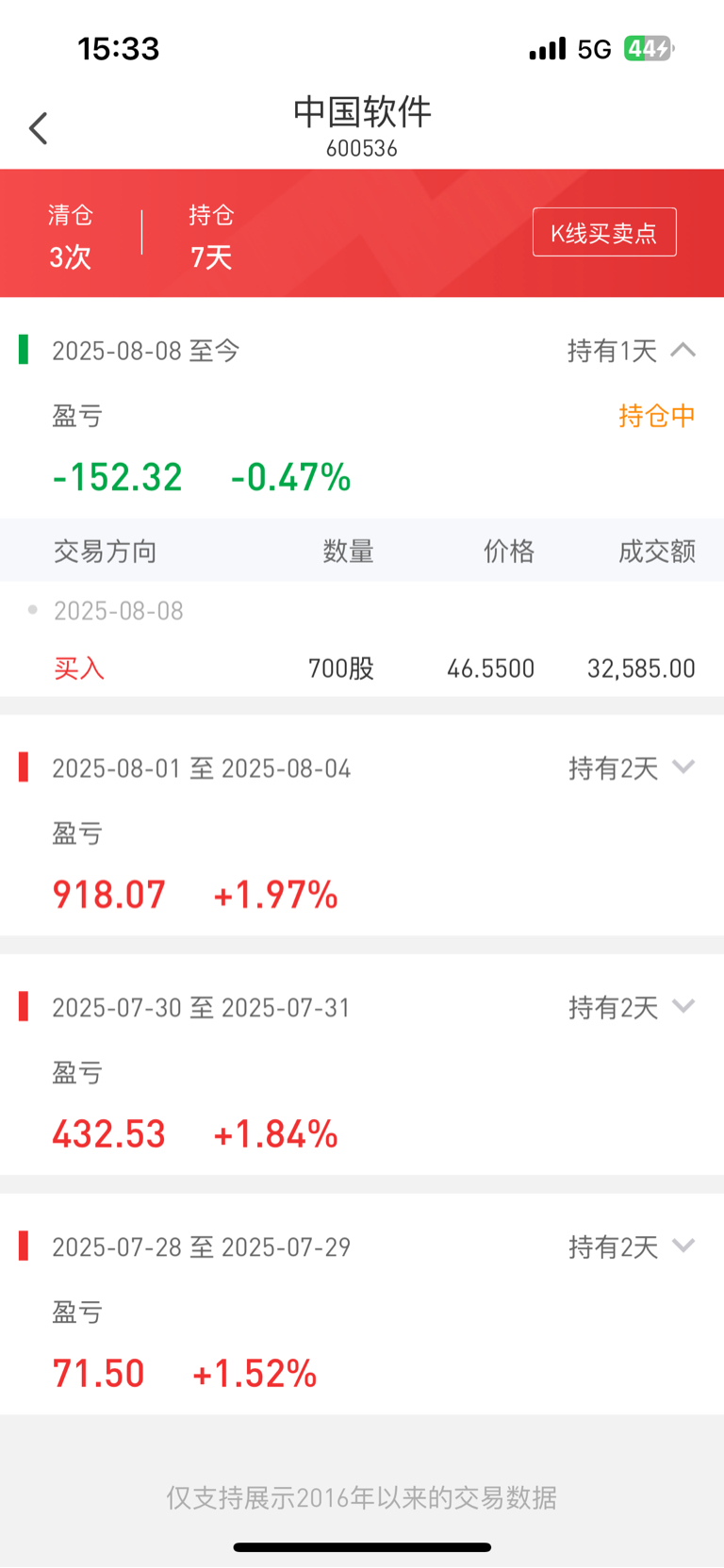Expand the 2025-07-30 至 2025-07-31 record

click(683, 1006)
